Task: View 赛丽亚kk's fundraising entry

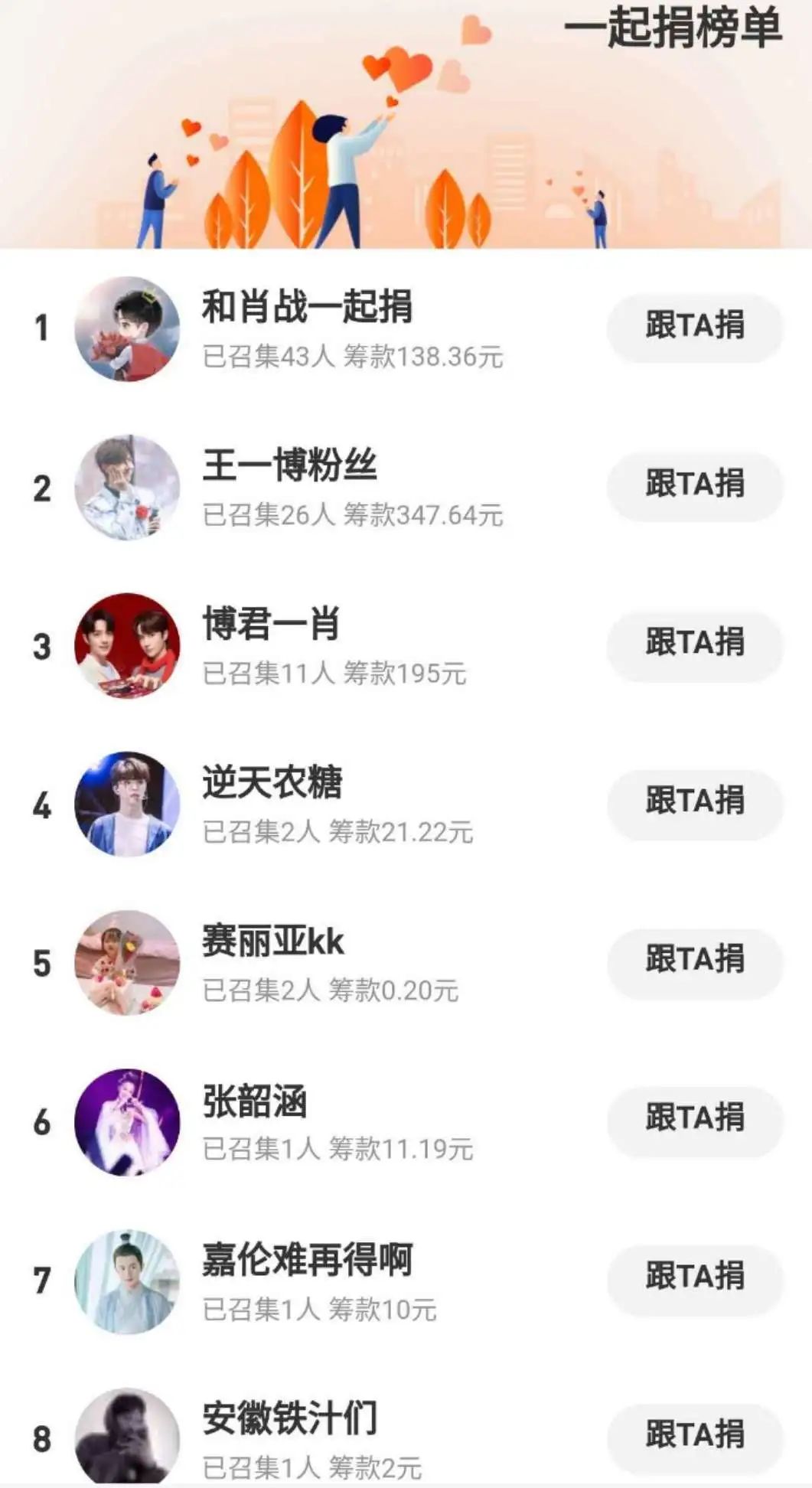Action: pos(272,941)
